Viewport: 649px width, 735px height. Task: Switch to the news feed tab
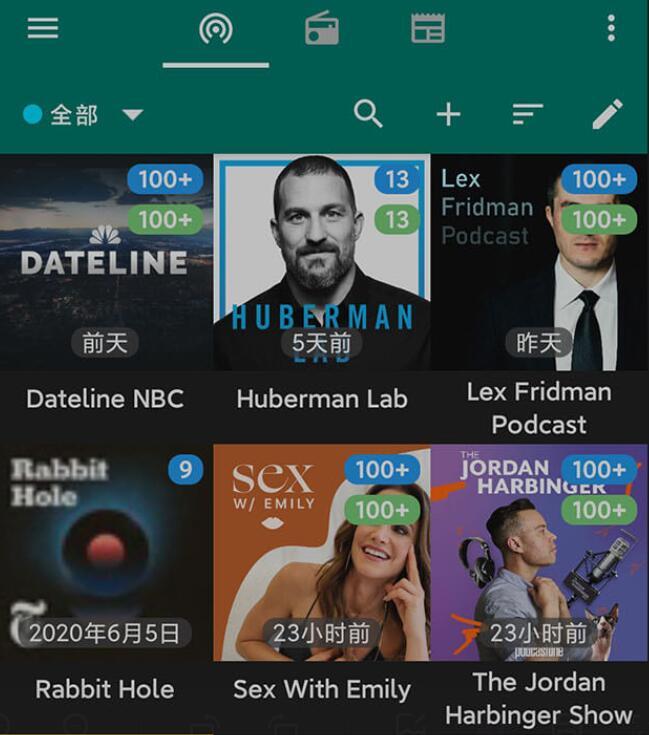click(x=428, y=29)
